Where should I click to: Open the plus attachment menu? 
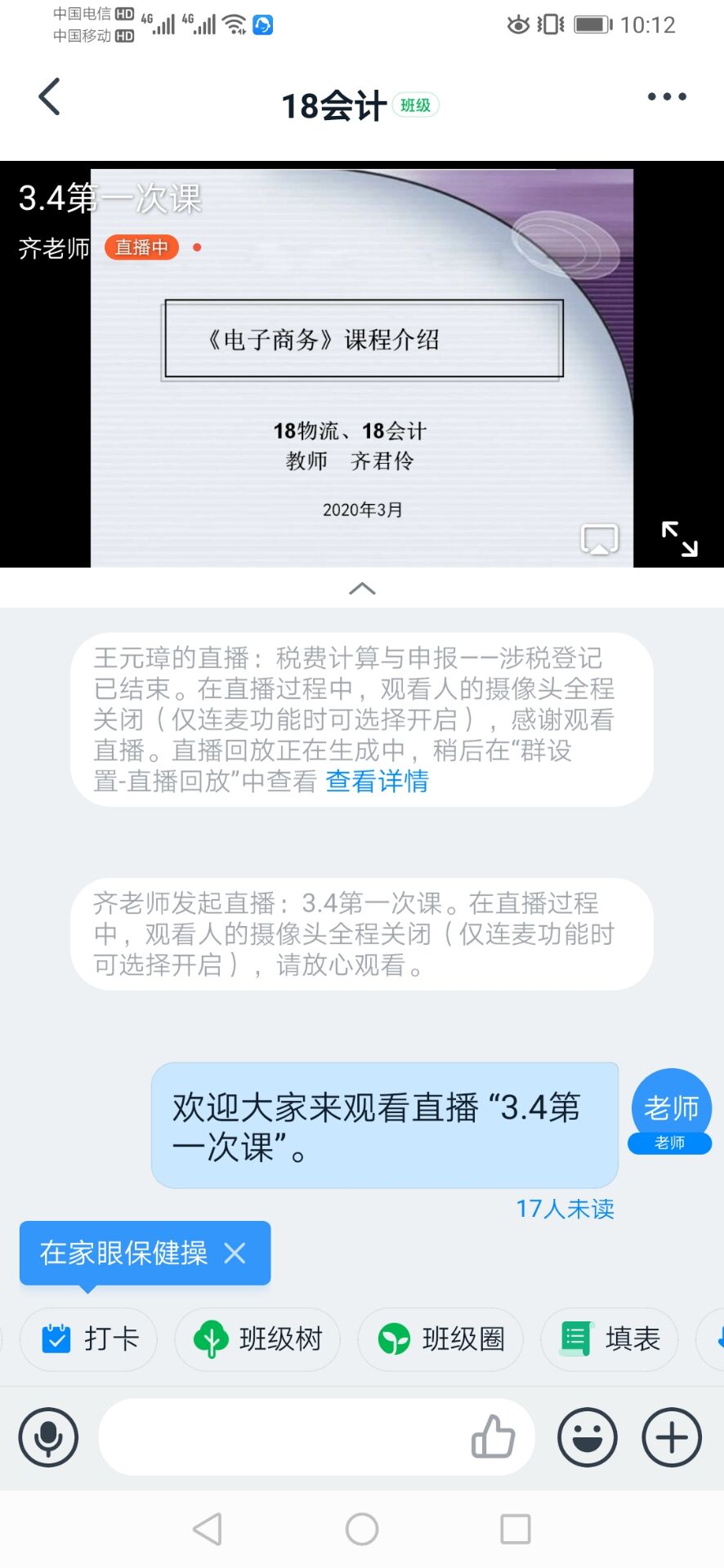pyautogui.click(x=672, y=1437)
